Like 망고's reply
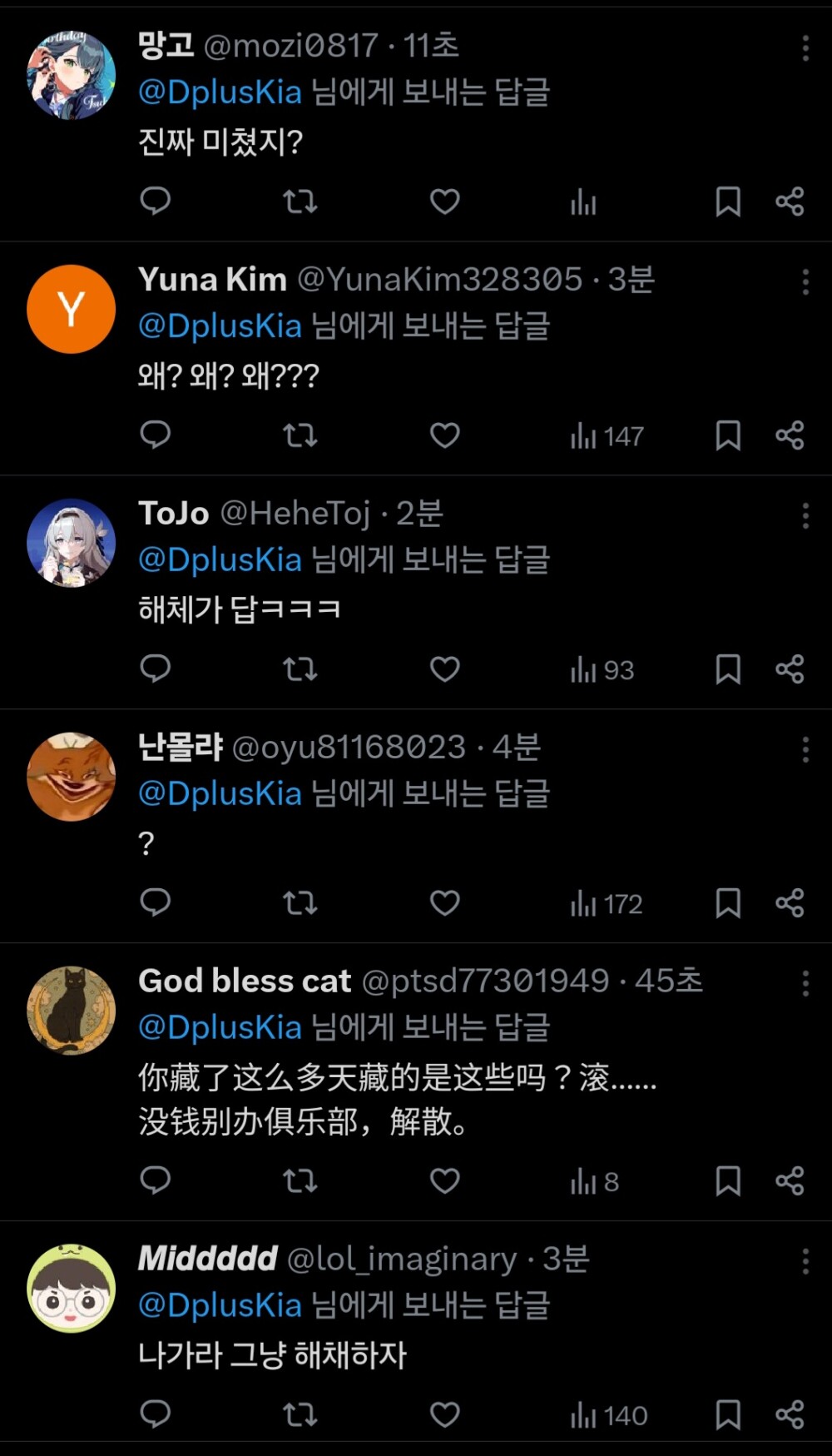The image size is (832, 1456). point(444,201)
